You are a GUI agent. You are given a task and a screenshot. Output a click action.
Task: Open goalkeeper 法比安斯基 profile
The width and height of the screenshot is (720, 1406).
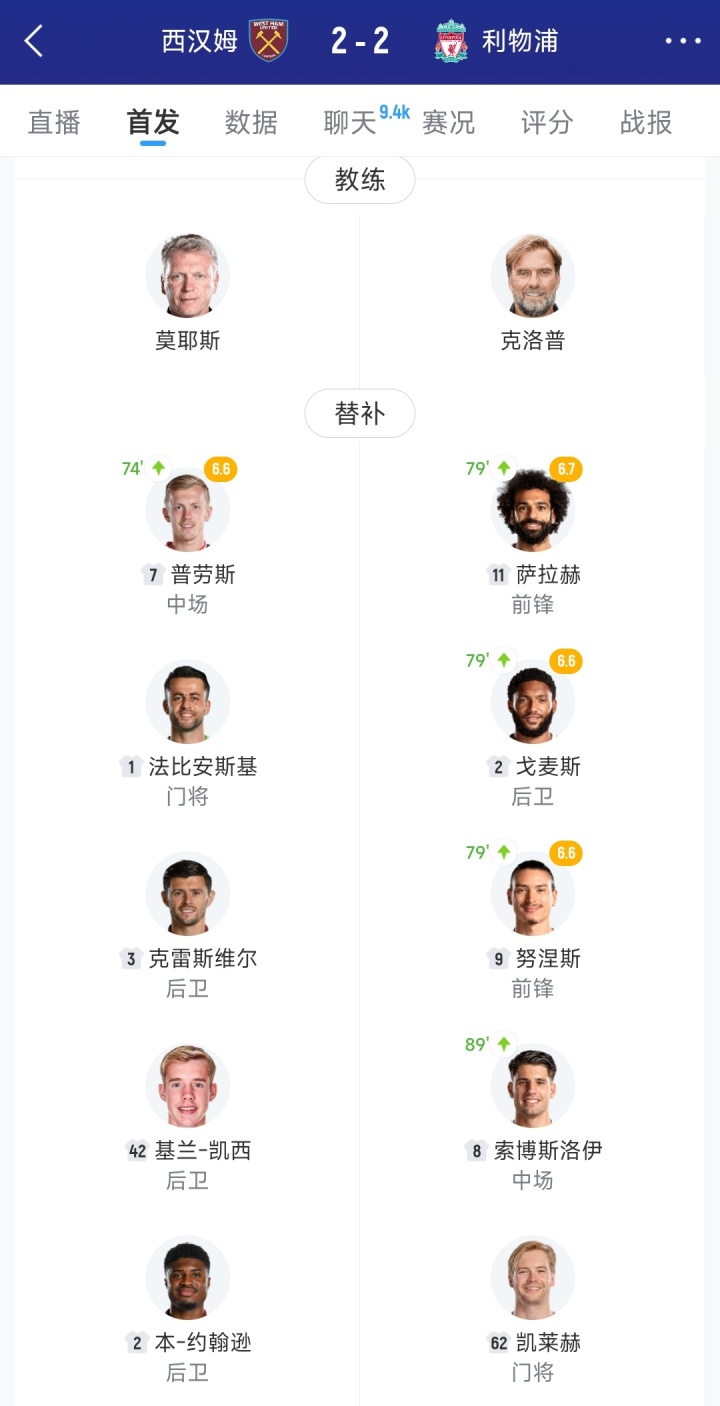point(188,702)
